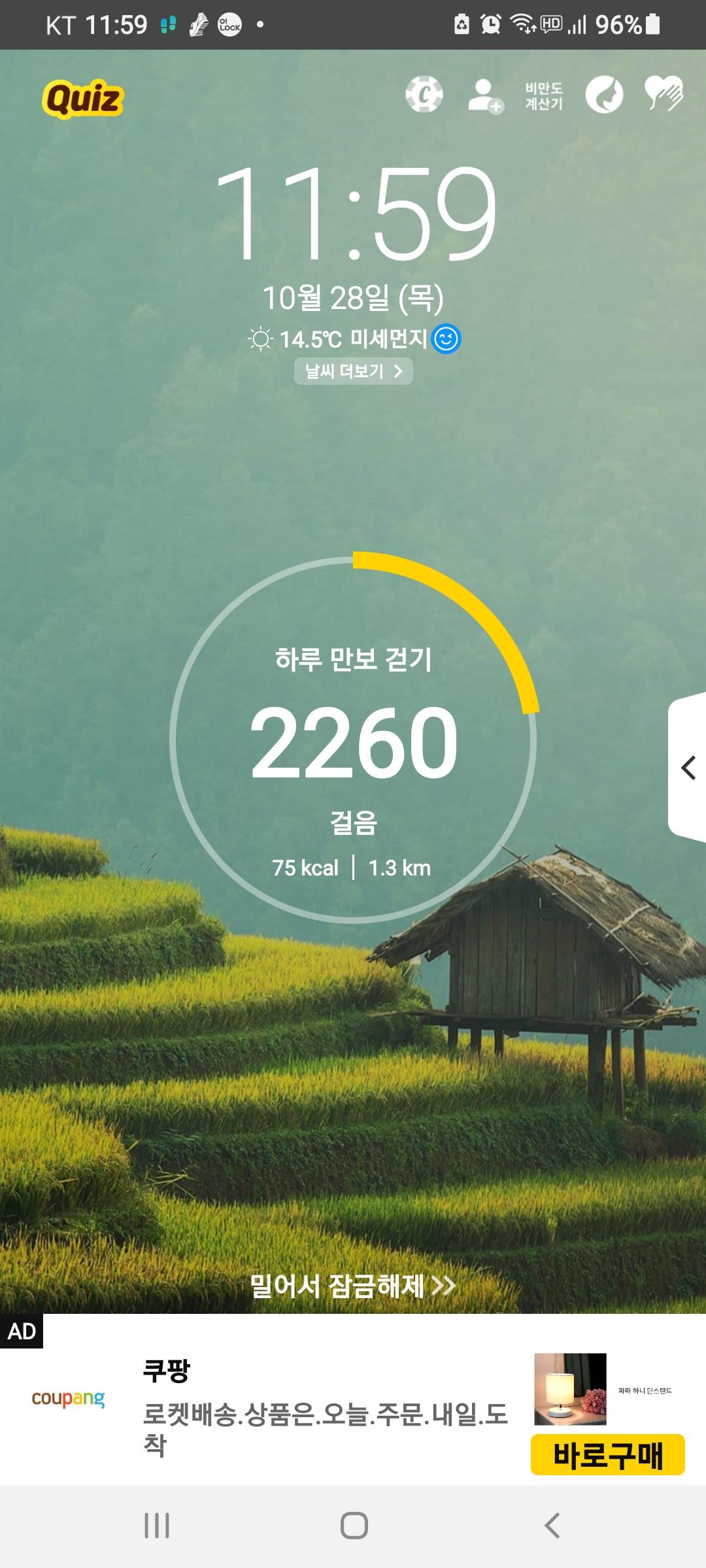
Task: Open 비만도 계산기 calculator
Action: [x=543, y=96]
